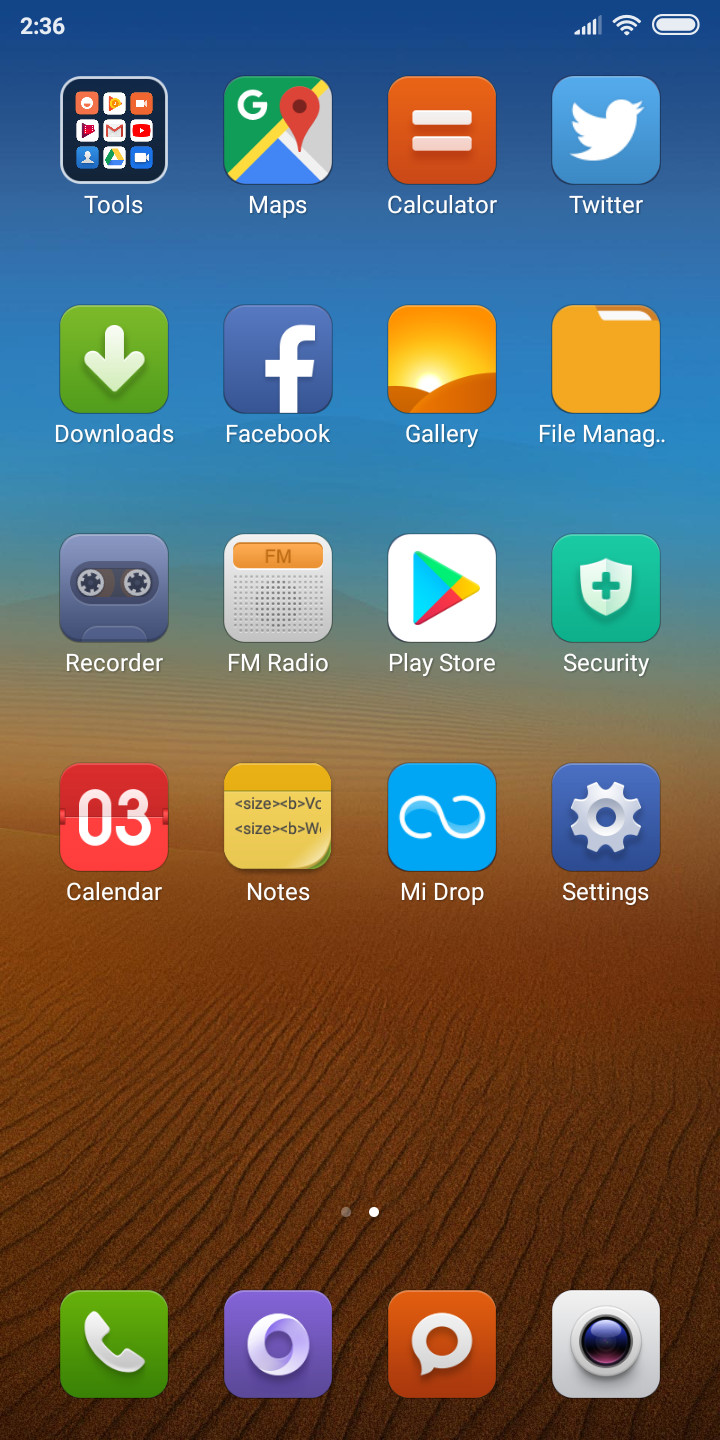Open the green Phone dialer in the dock

(114, 1344)
